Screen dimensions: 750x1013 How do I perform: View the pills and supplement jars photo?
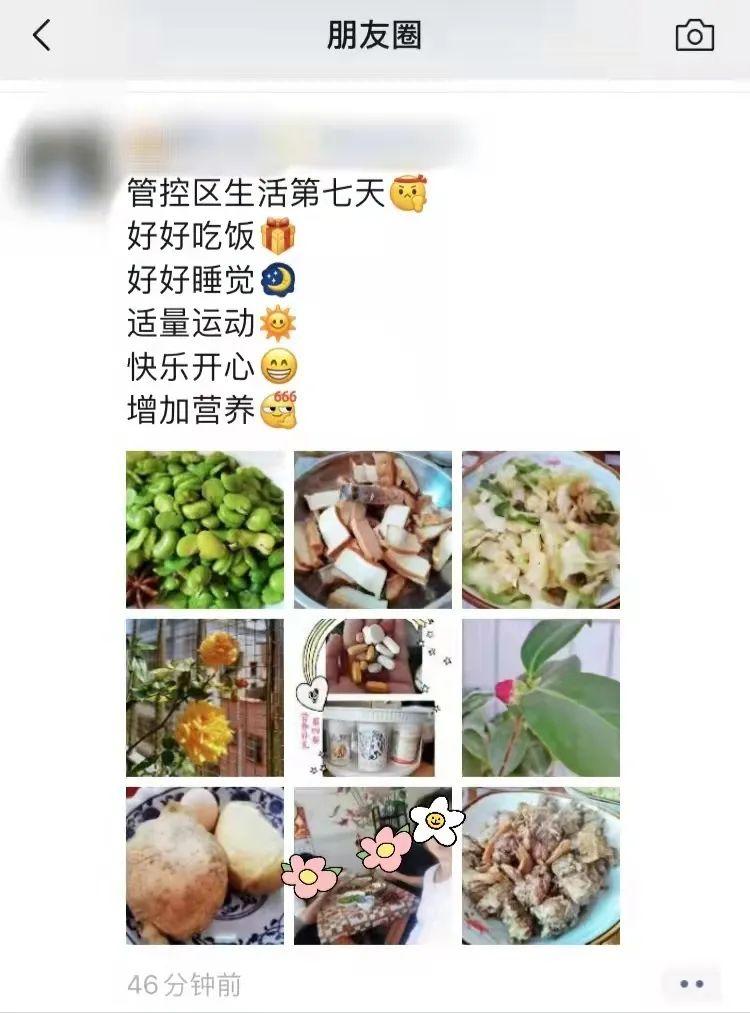373,697
